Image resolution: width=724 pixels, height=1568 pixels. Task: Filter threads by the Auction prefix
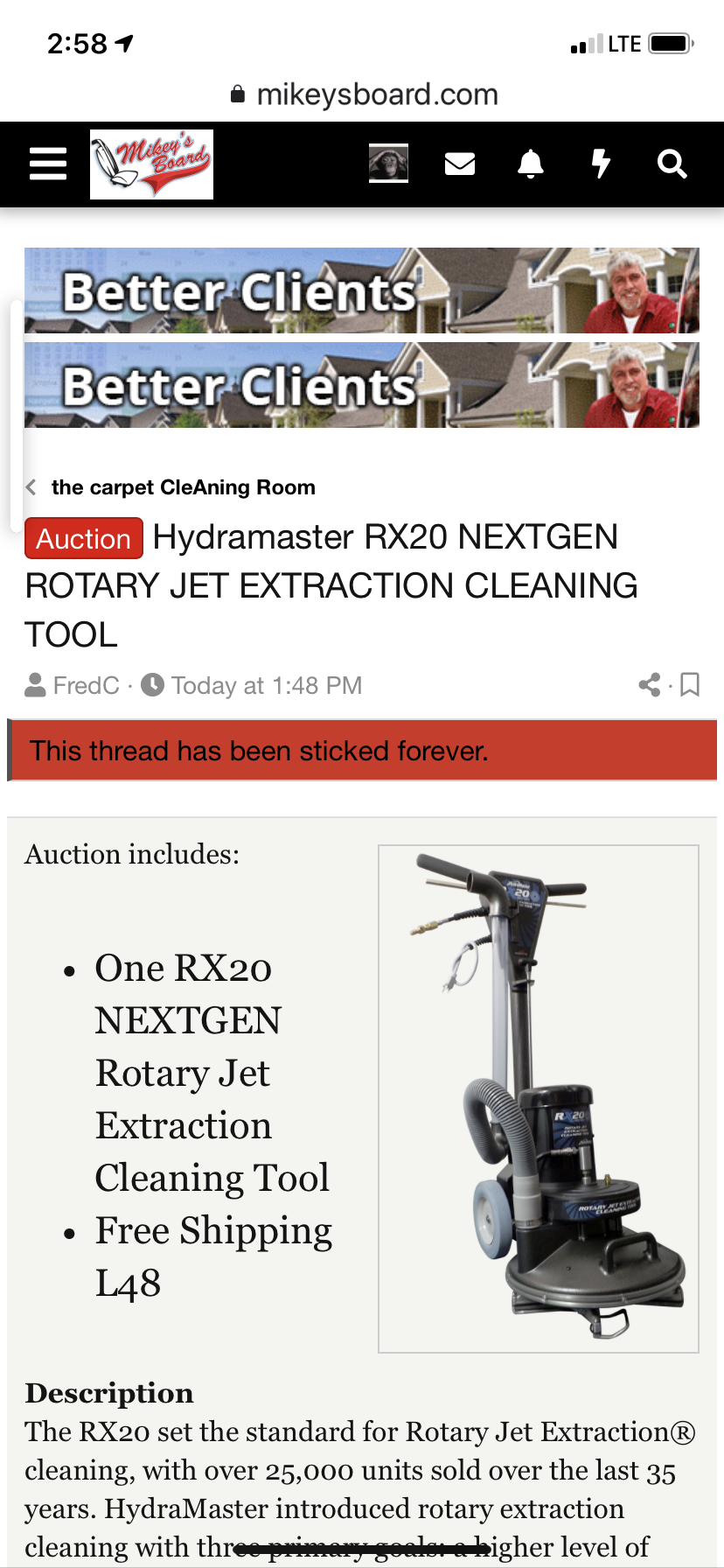(84, 538)
